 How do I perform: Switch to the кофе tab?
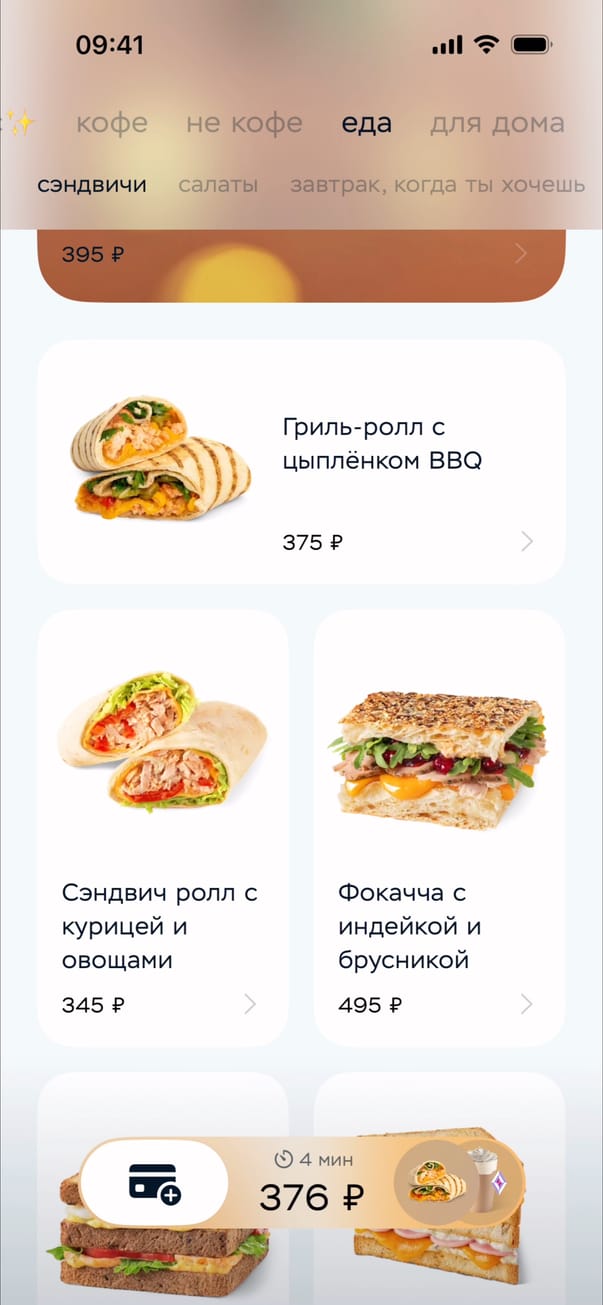point(112,124)
